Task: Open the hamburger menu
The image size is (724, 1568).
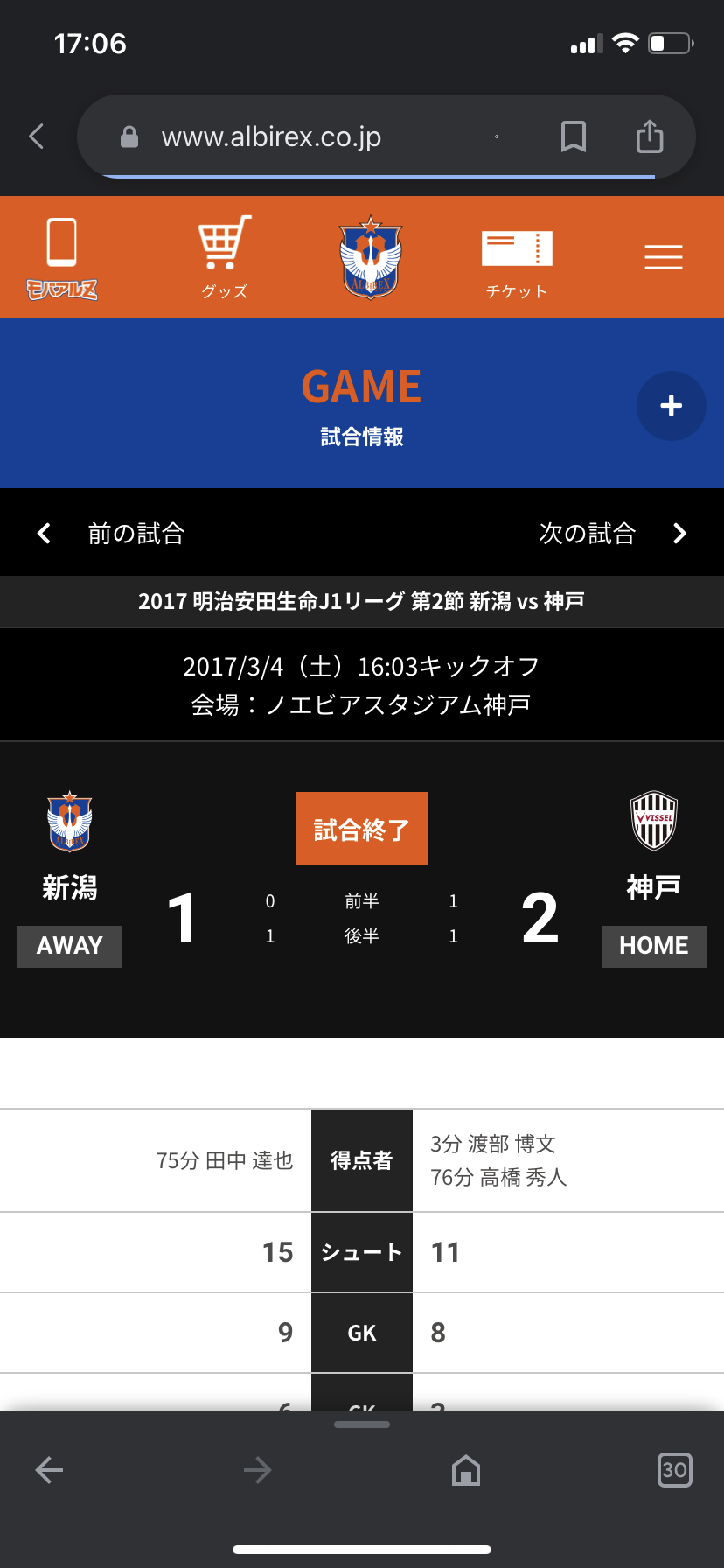Action: [x=664, y=257]
